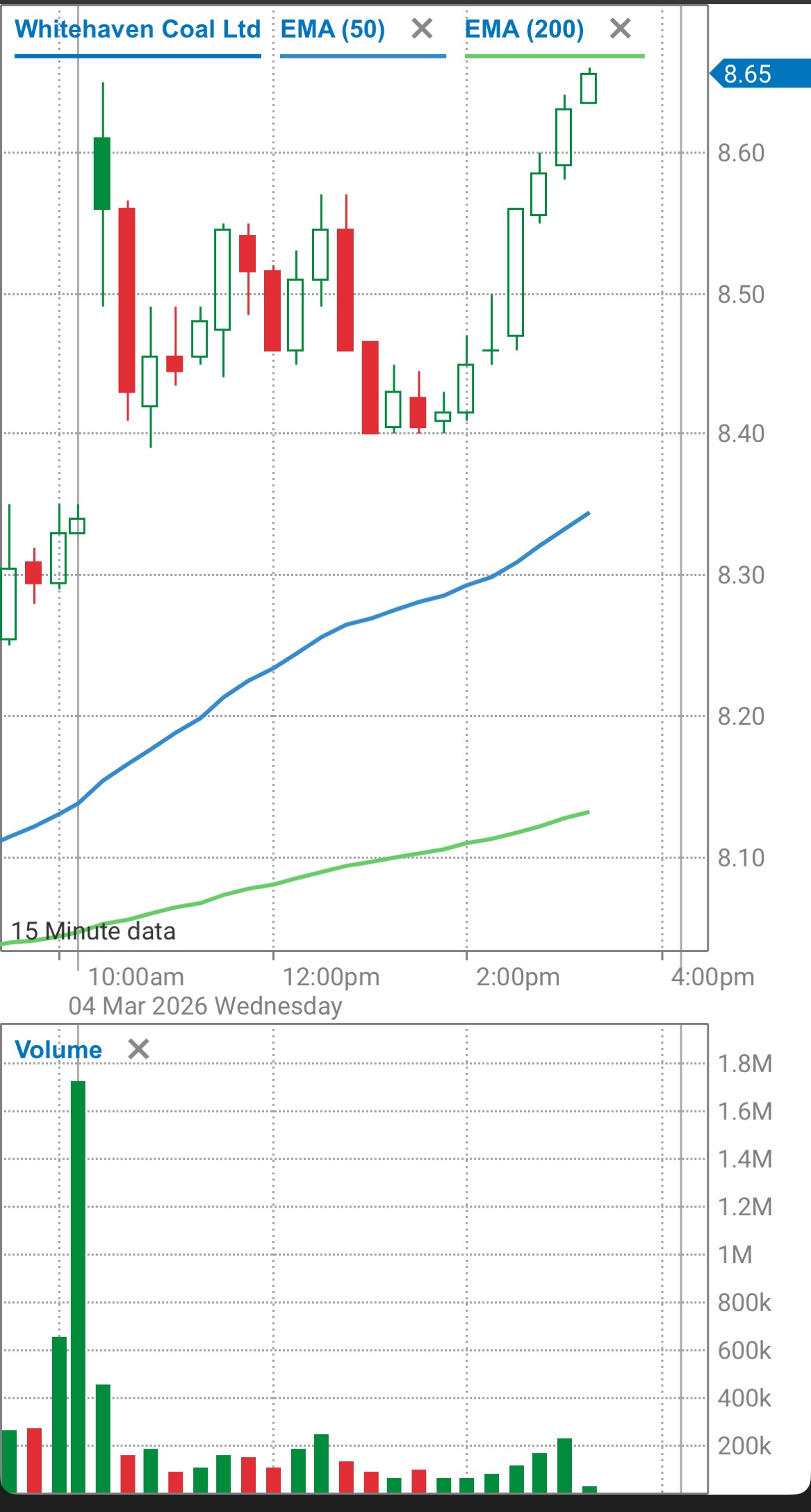
Task: Open the Whitehaven Coal Ltd series label
Action: [x=138, y=29]
